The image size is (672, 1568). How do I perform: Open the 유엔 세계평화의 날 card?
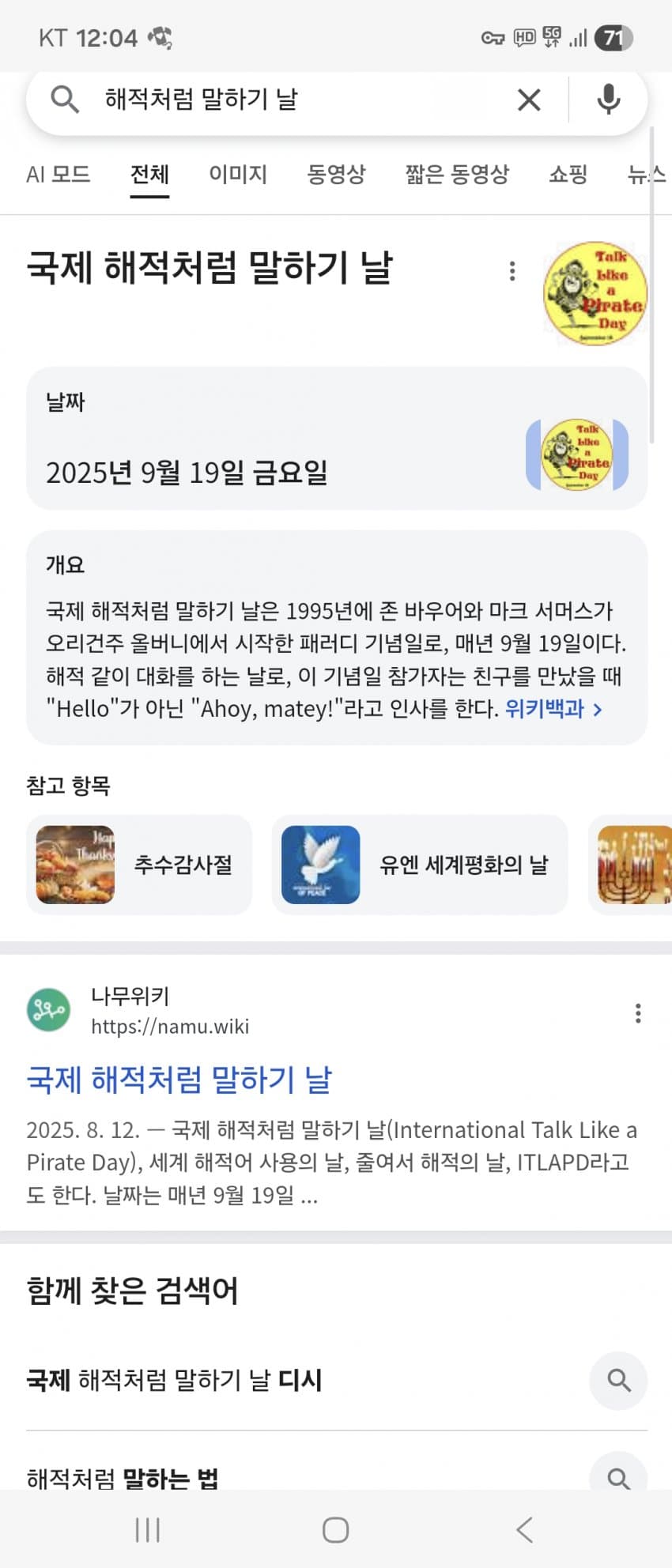coord(419,865)
